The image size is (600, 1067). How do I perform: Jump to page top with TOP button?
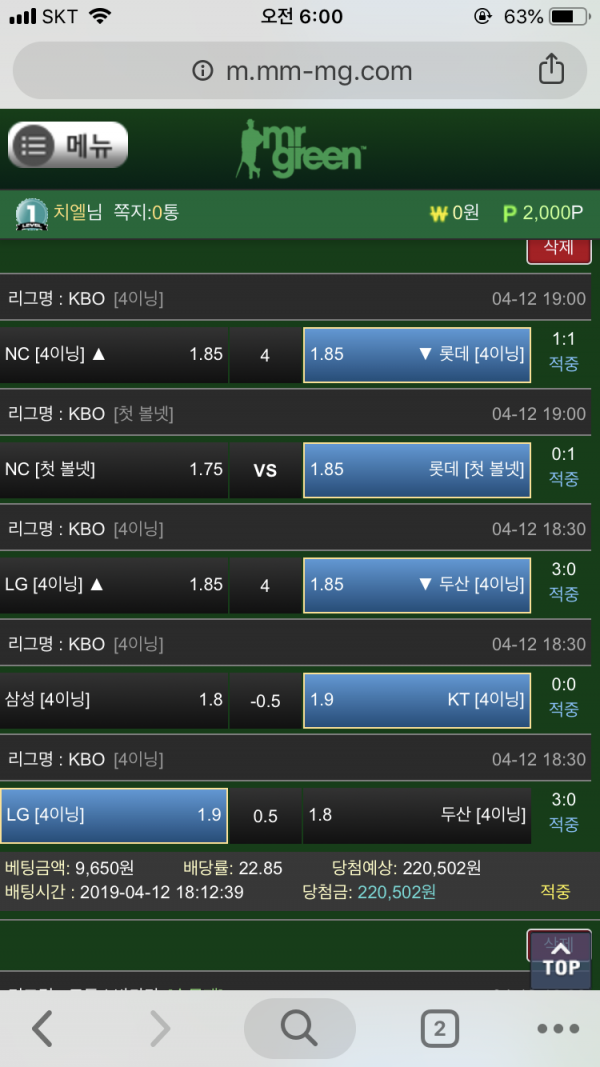coord(561,962)
